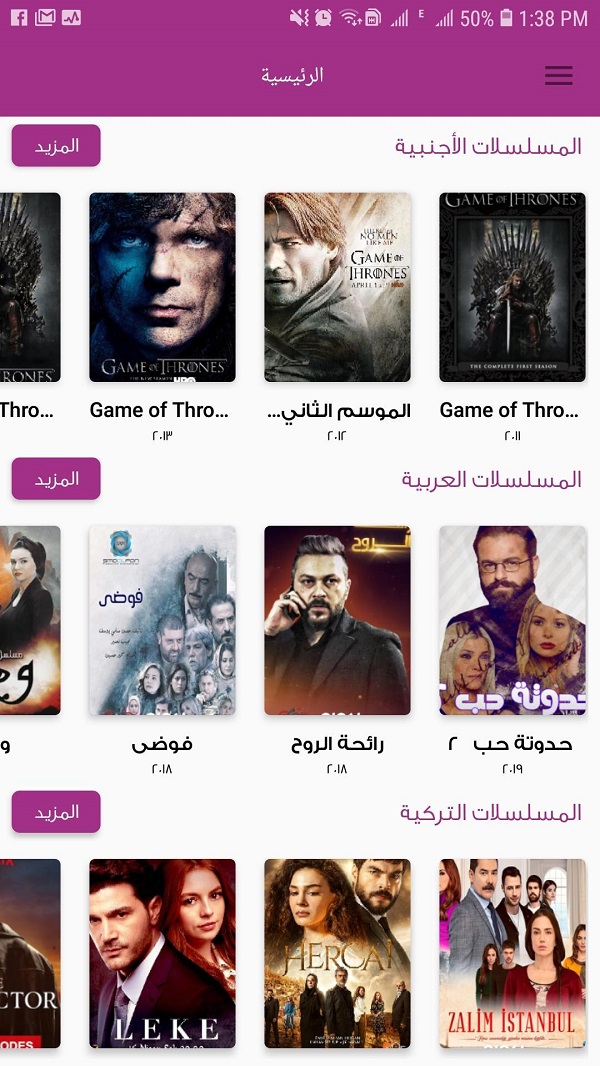Open the Game of Thrones 2013 poster
600x1066 pixels.
pyautogui.click(x=162, y=288)
